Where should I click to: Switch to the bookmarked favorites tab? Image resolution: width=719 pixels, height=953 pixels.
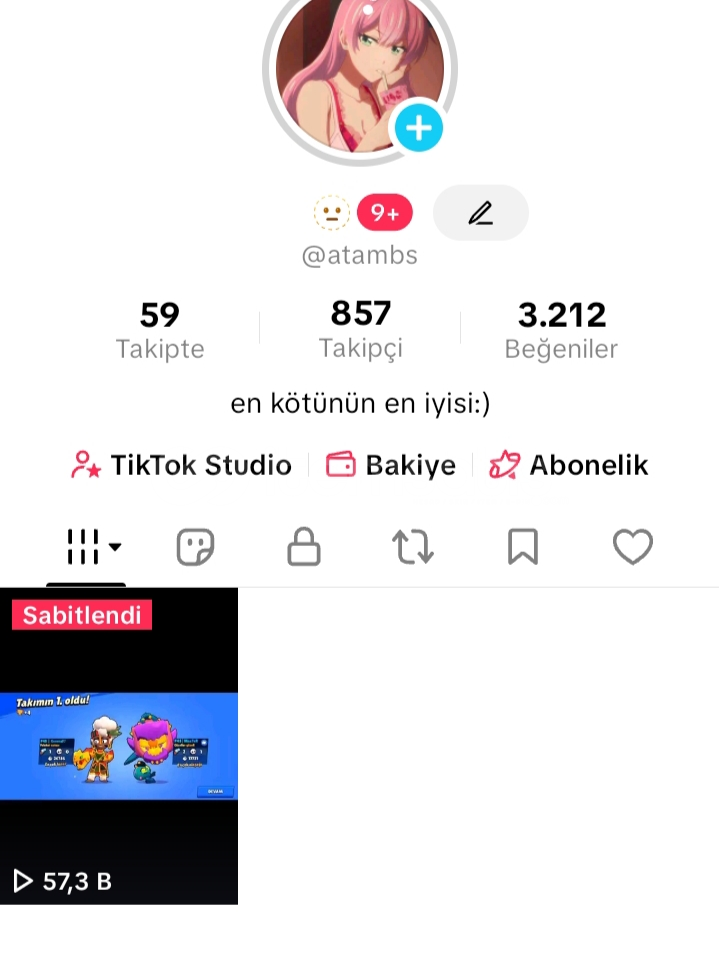(522, 547)
